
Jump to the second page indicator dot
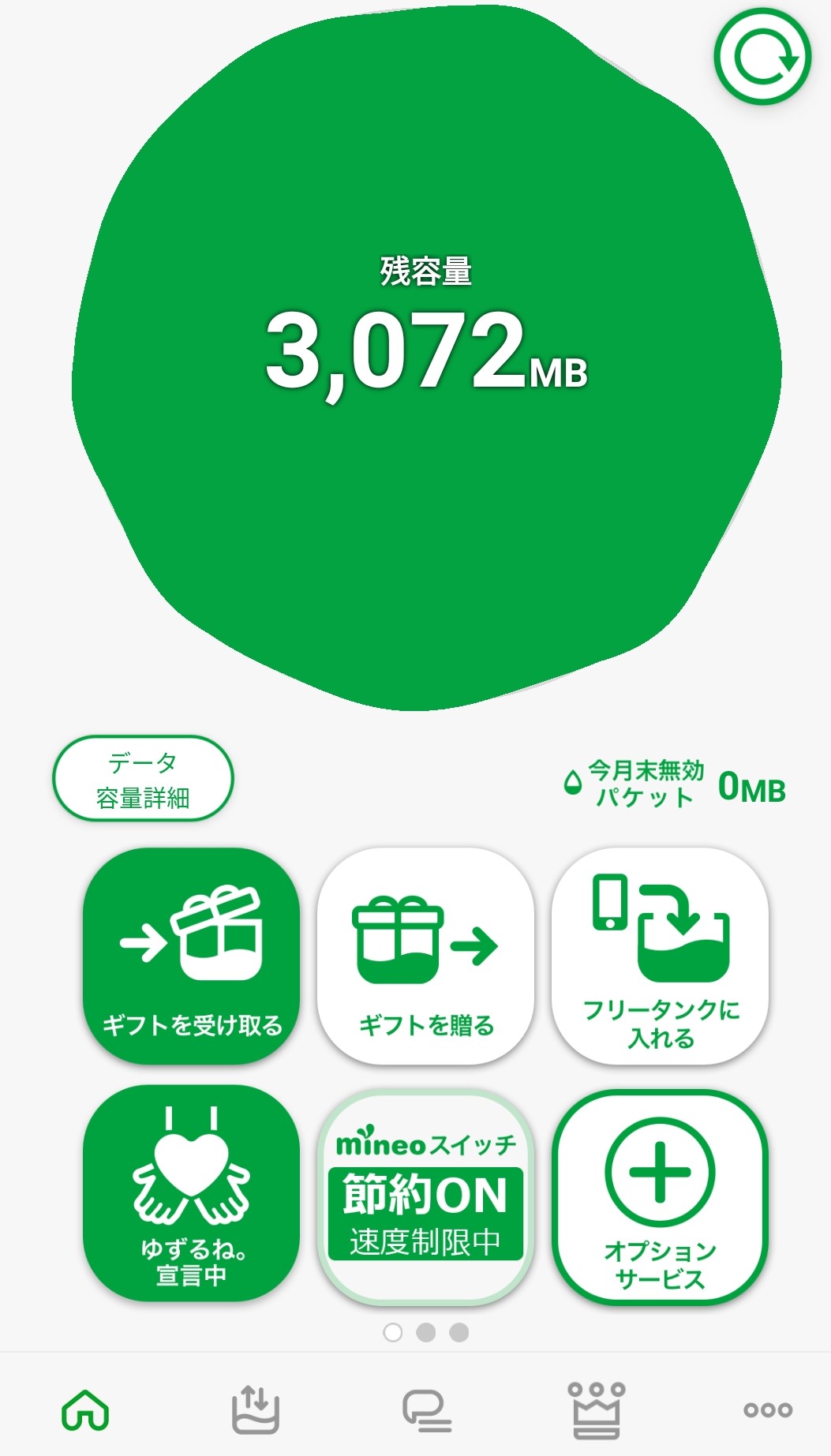426,1332
